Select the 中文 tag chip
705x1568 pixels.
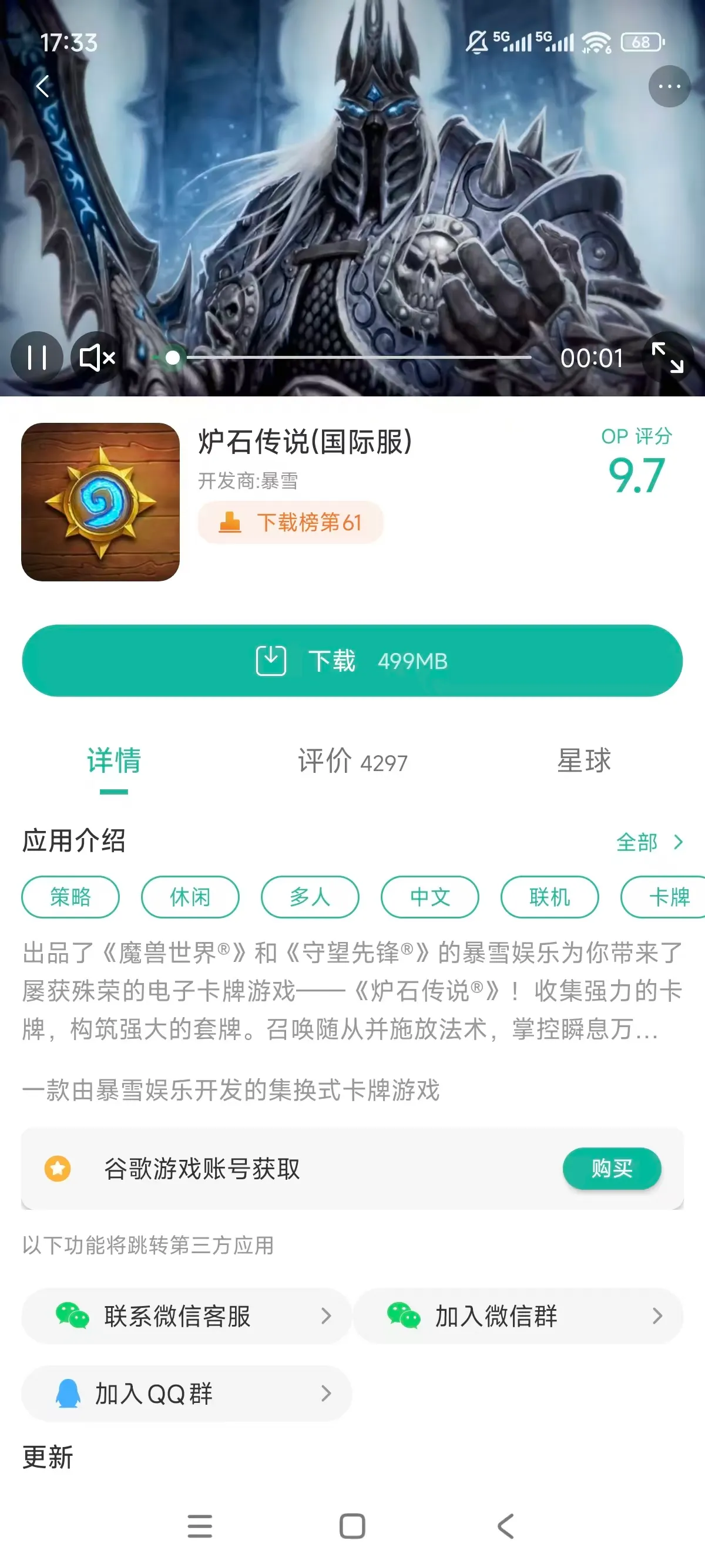click(x=430, y=897)
